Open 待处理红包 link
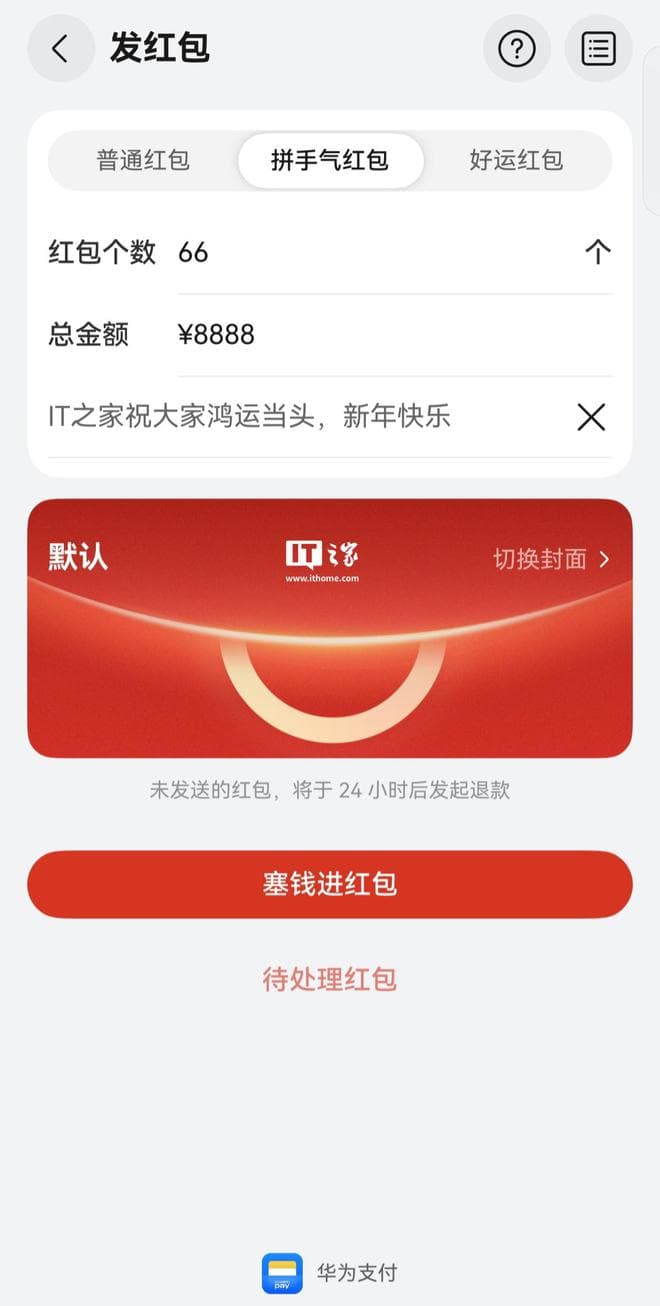This screenshot has height=1306, width=660. pos(330,978)
